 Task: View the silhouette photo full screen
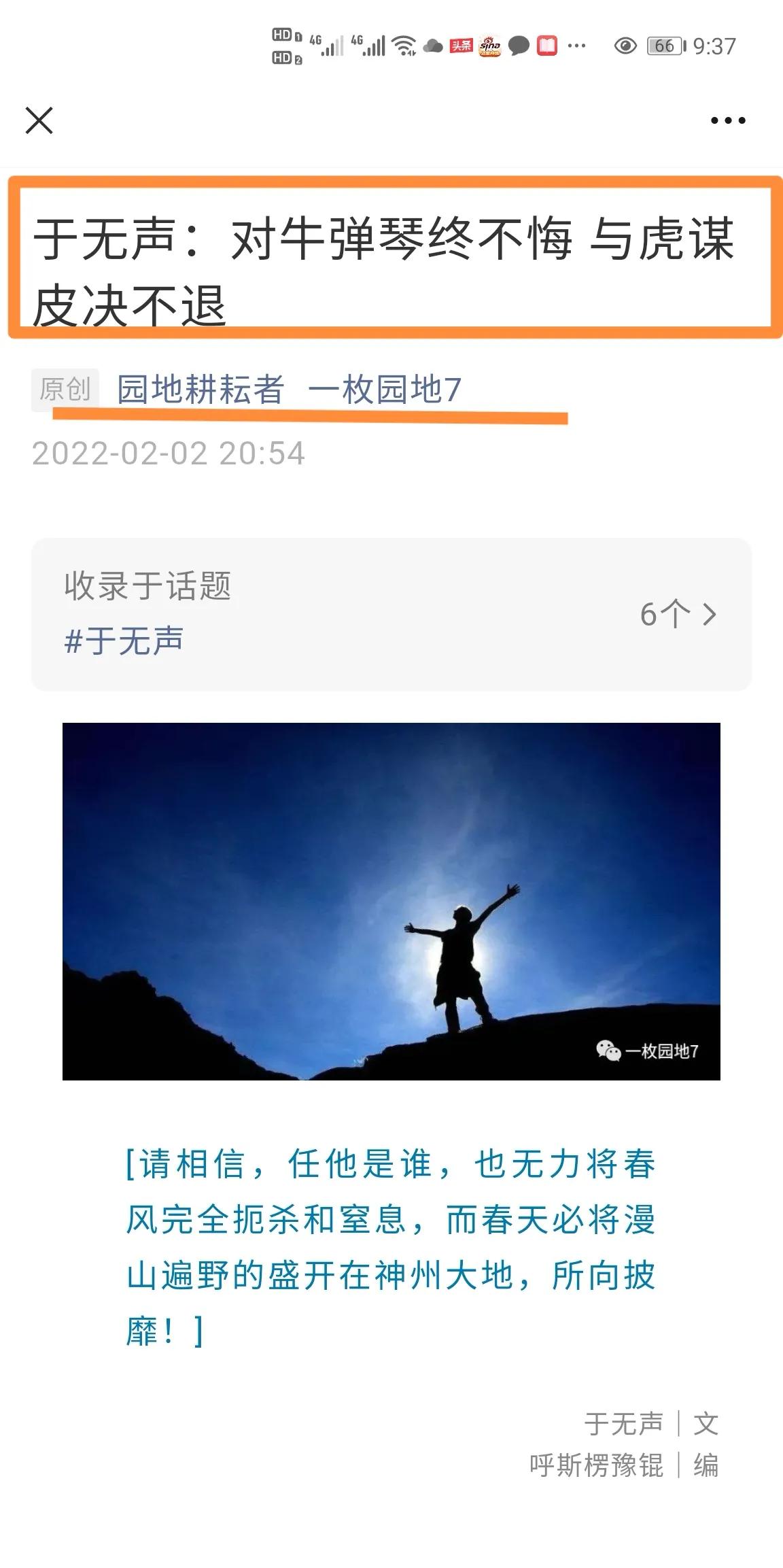(x=391, y=901)
